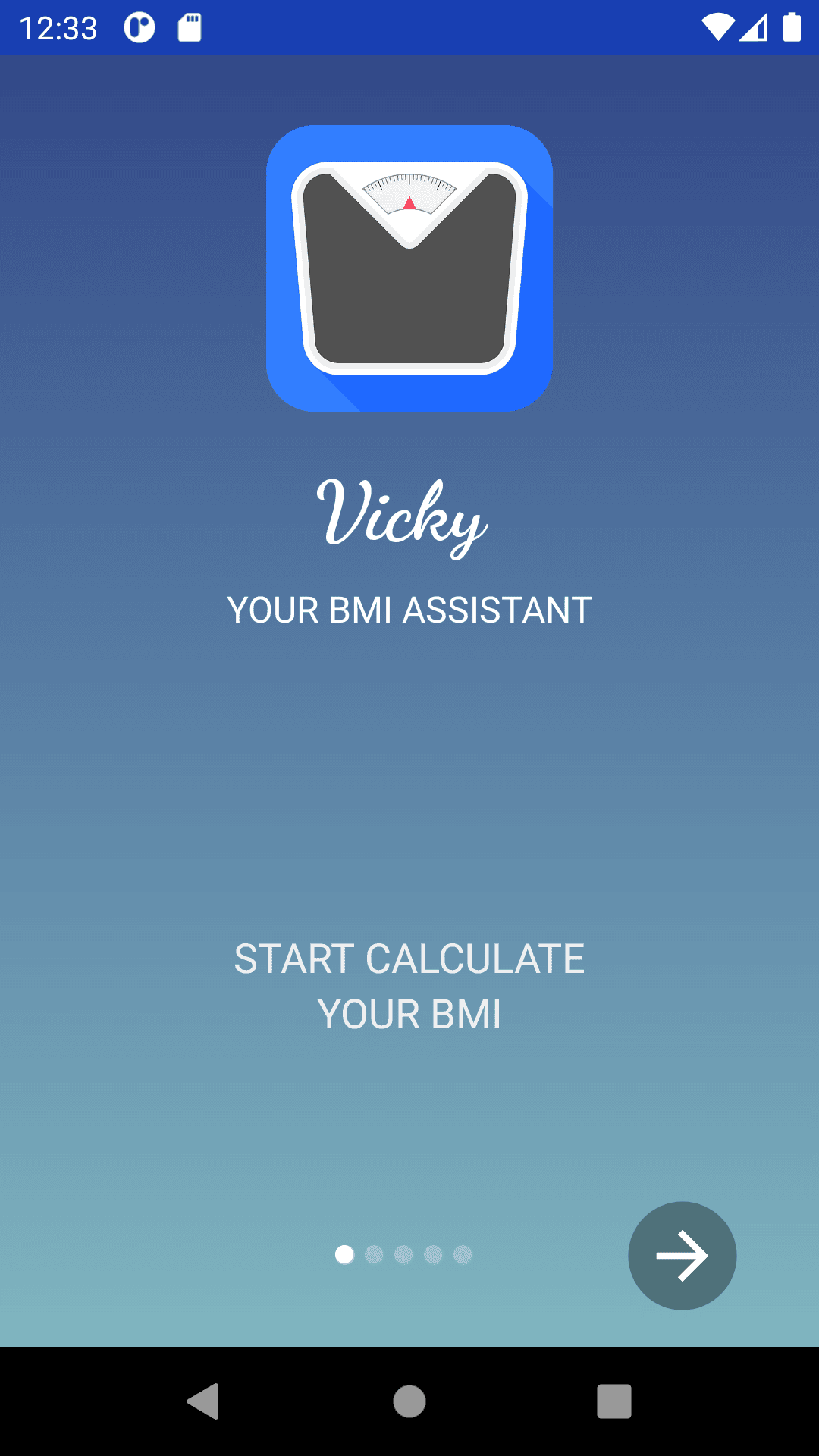Tap the circular Next button background
The height and width of the screenshot is (1456, 819).
[681, 1255]
